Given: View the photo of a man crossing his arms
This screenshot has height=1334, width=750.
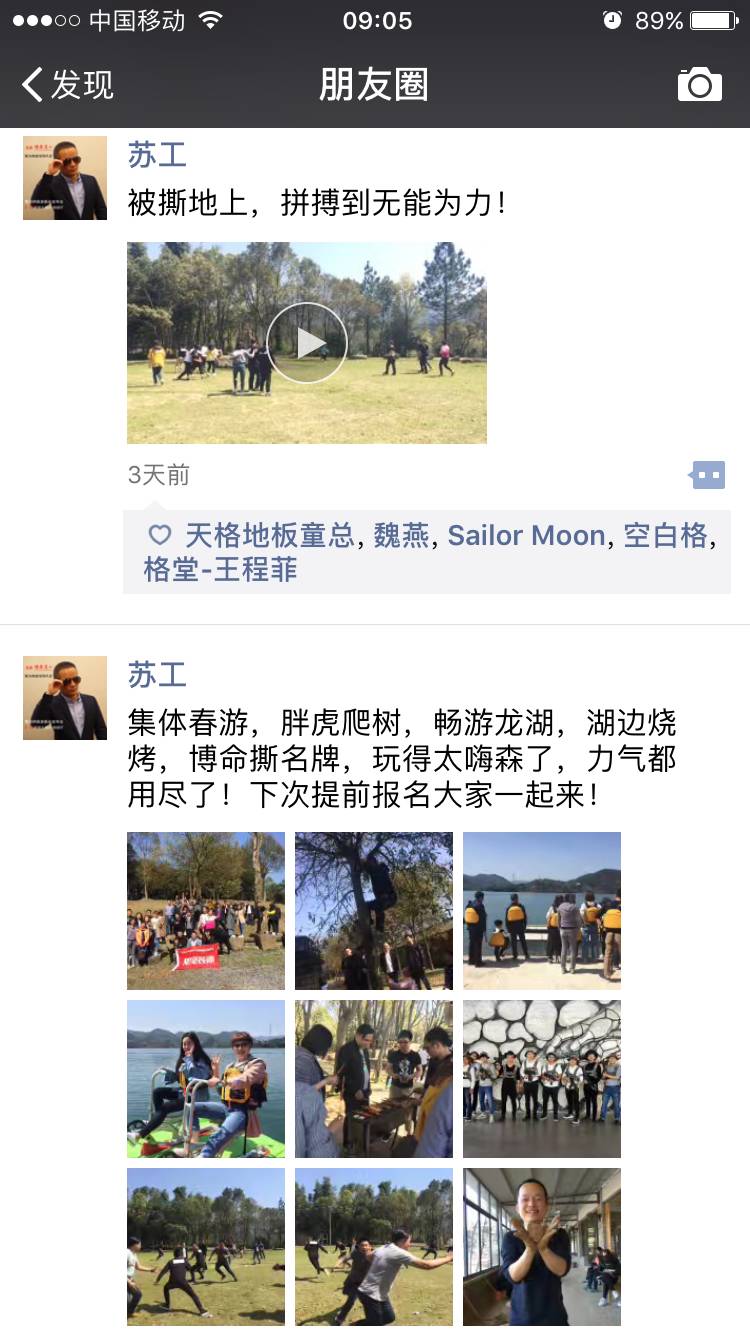Looking at the screenshot, I should [542, 1247].
